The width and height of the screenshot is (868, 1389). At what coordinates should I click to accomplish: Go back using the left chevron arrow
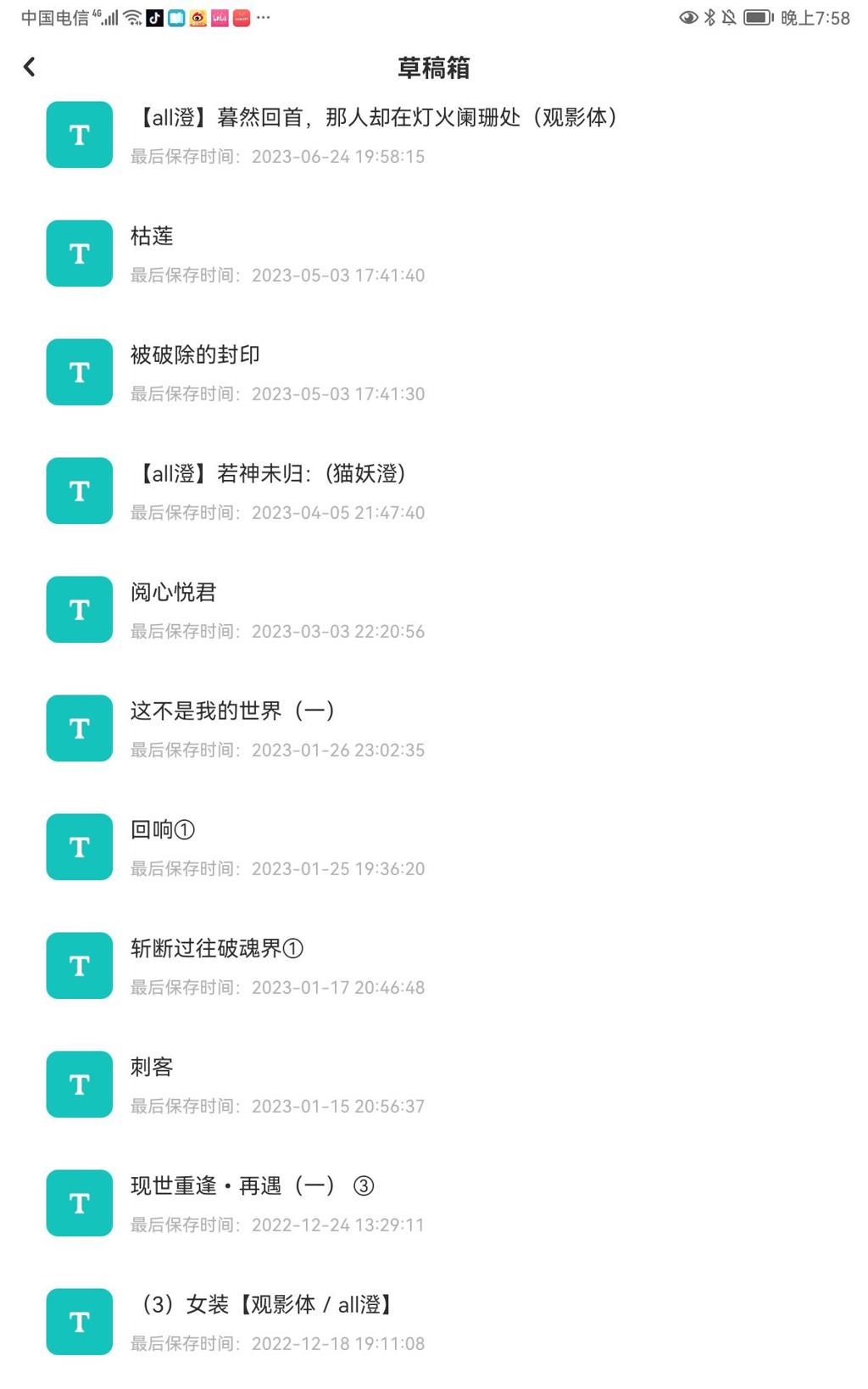[x=30, y=67]
